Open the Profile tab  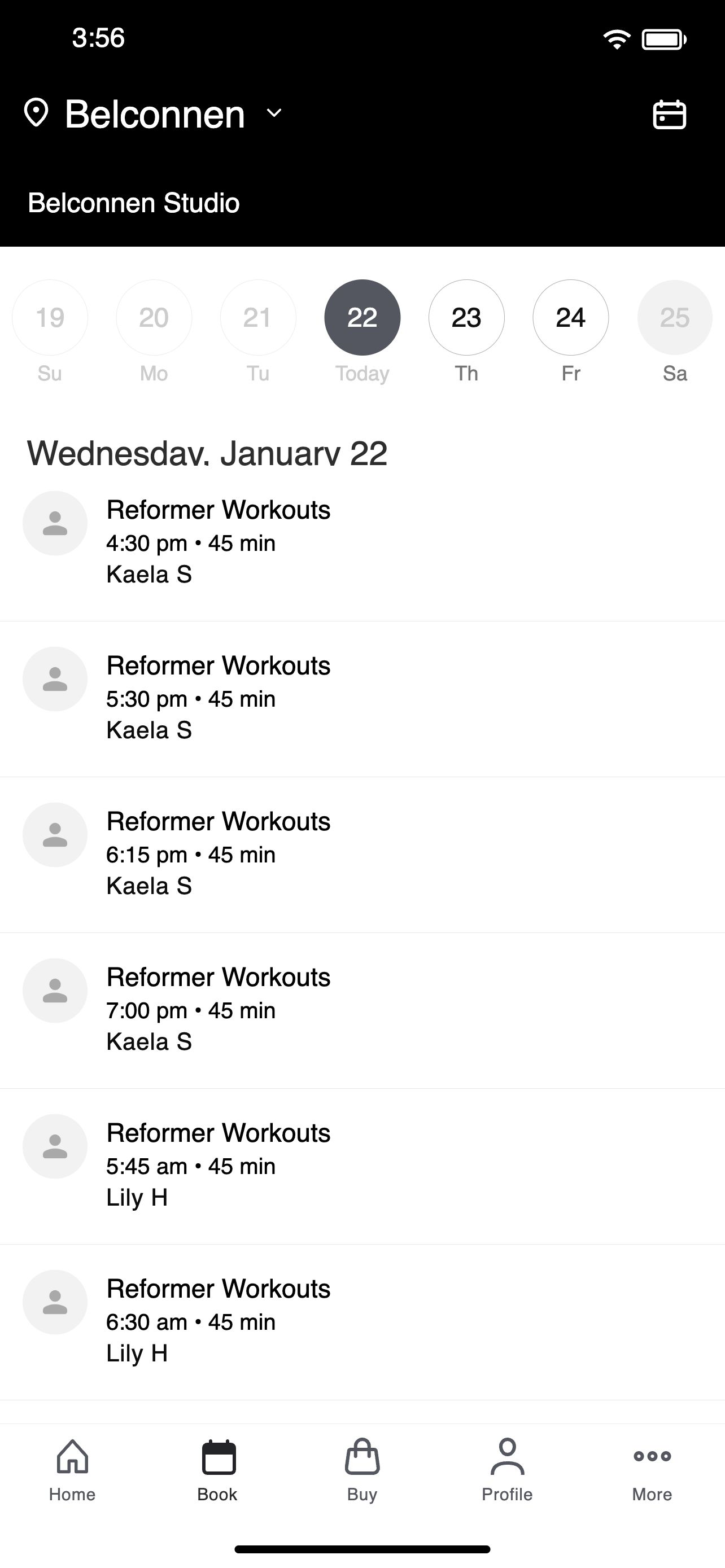tap(507, 1470)
